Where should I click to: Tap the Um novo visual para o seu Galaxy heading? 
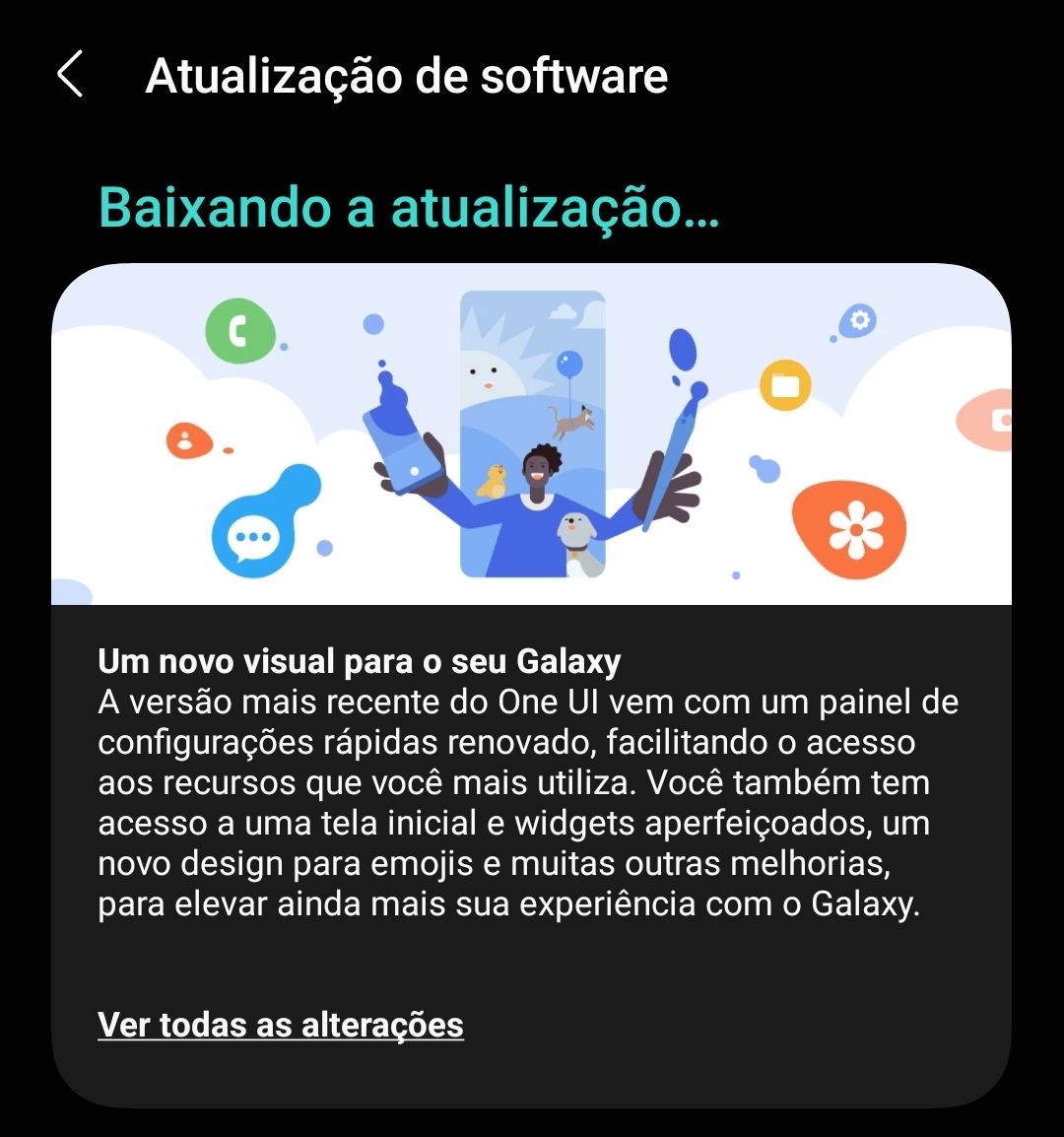[359, 663]
